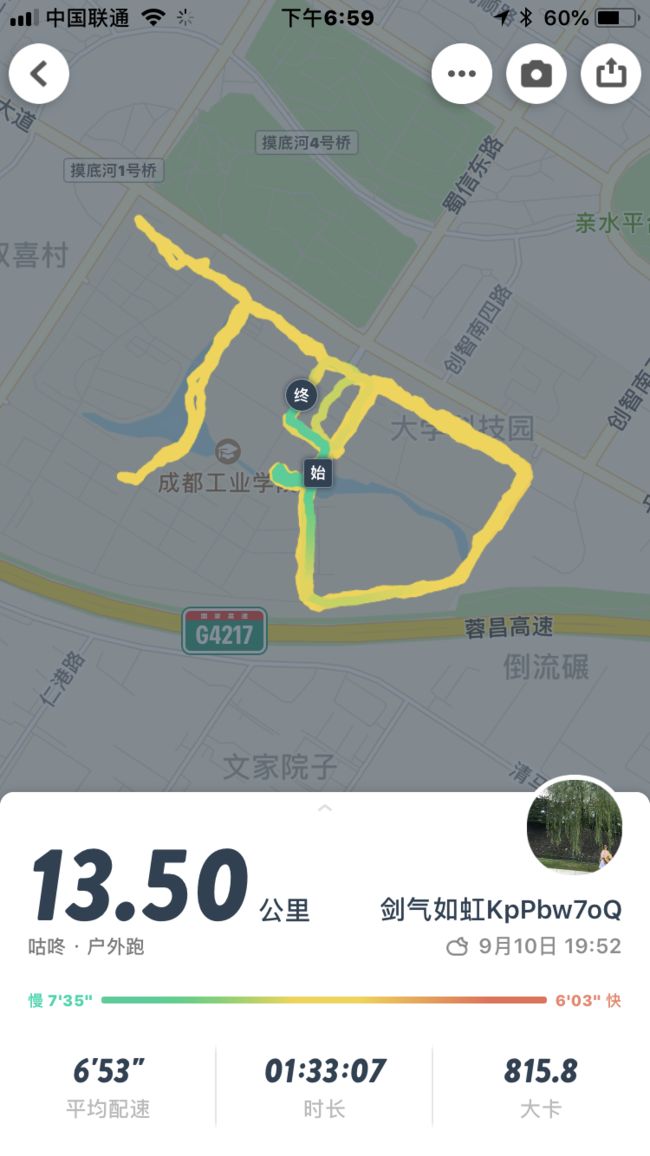
Task: Tap the start marker on the route
Action: click(x=318, y=473)
